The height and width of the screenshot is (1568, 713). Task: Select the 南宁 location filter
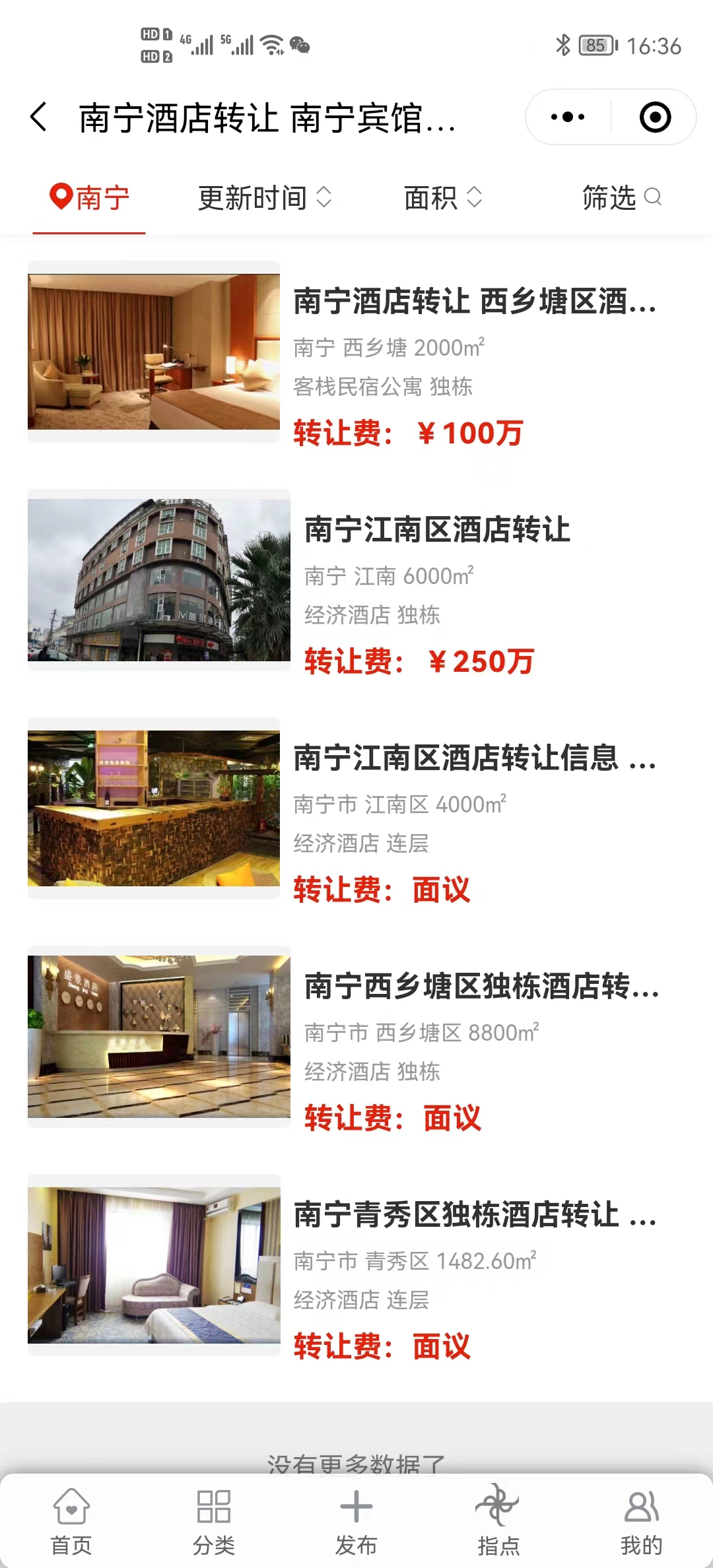pyautogui.click(x=90, y=198)
